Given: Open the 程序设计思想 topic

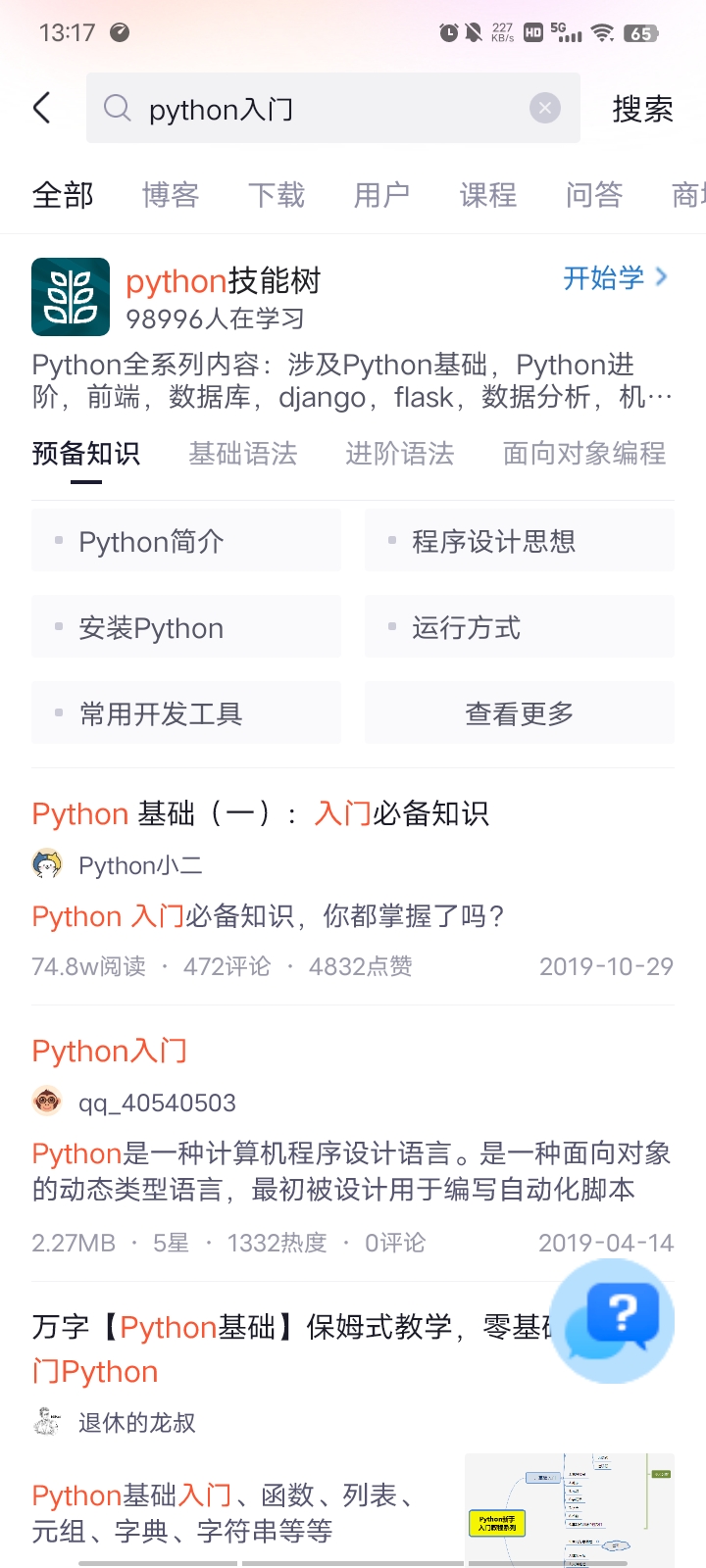Looking at the screenshot, I should [x=520, y=541].
